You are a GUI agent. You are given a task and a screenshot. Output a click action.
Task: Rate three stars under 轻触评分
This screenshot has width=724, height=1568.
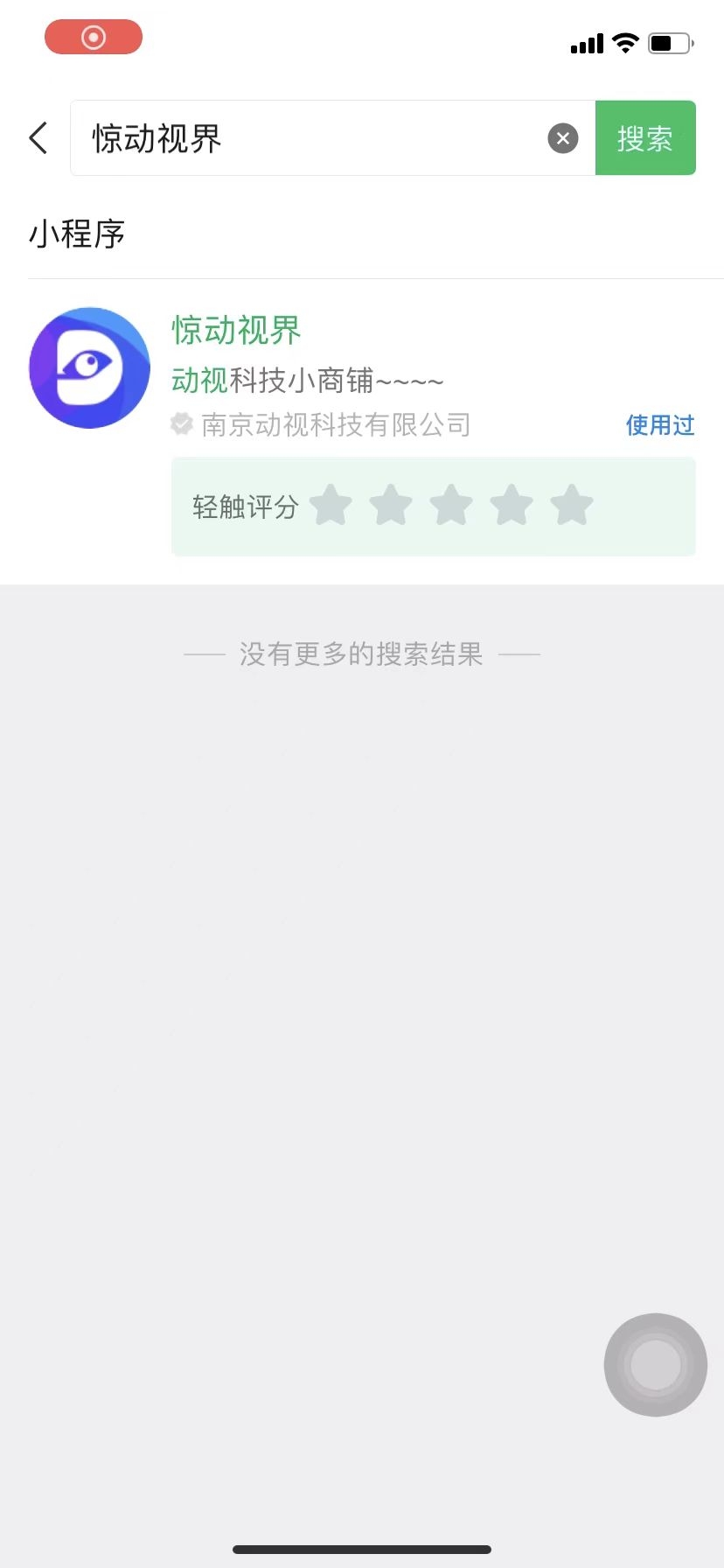coord(451,506)
